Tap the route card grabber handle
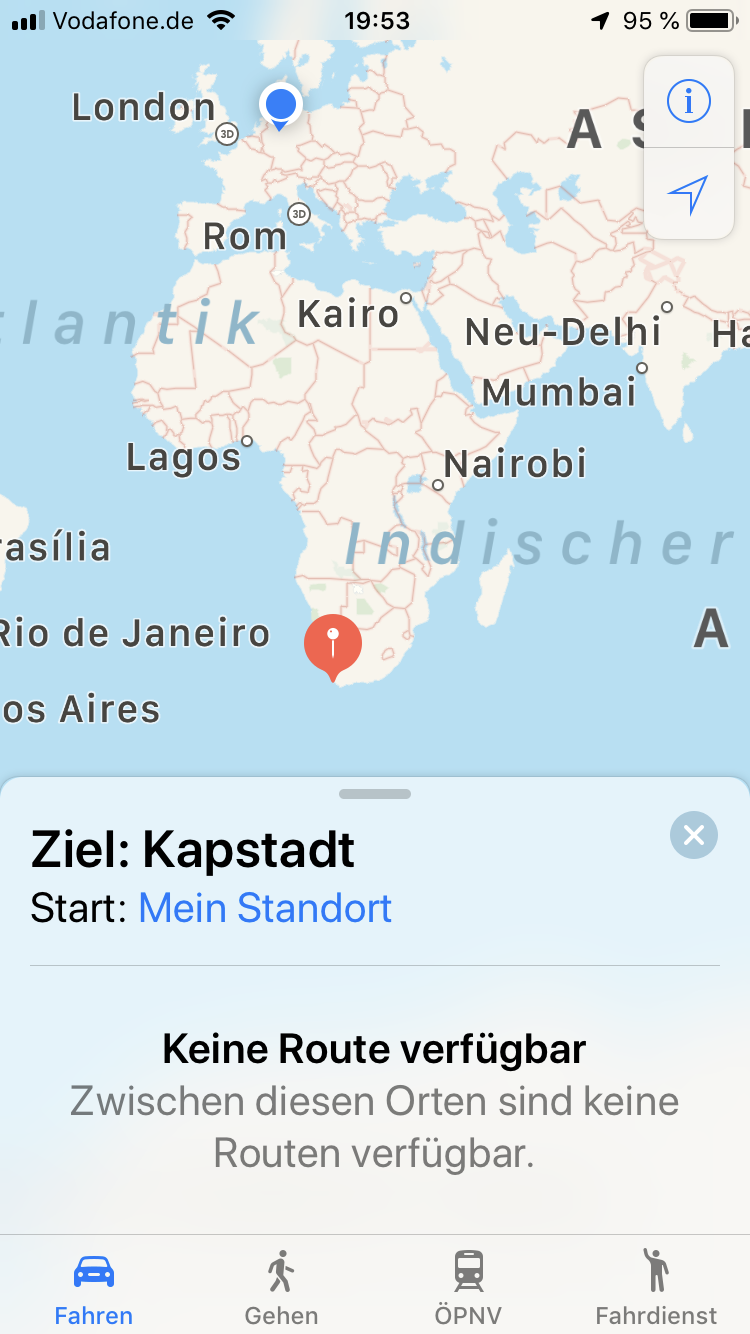This screenshot has height=1334, width=750. tap(375, 794)
